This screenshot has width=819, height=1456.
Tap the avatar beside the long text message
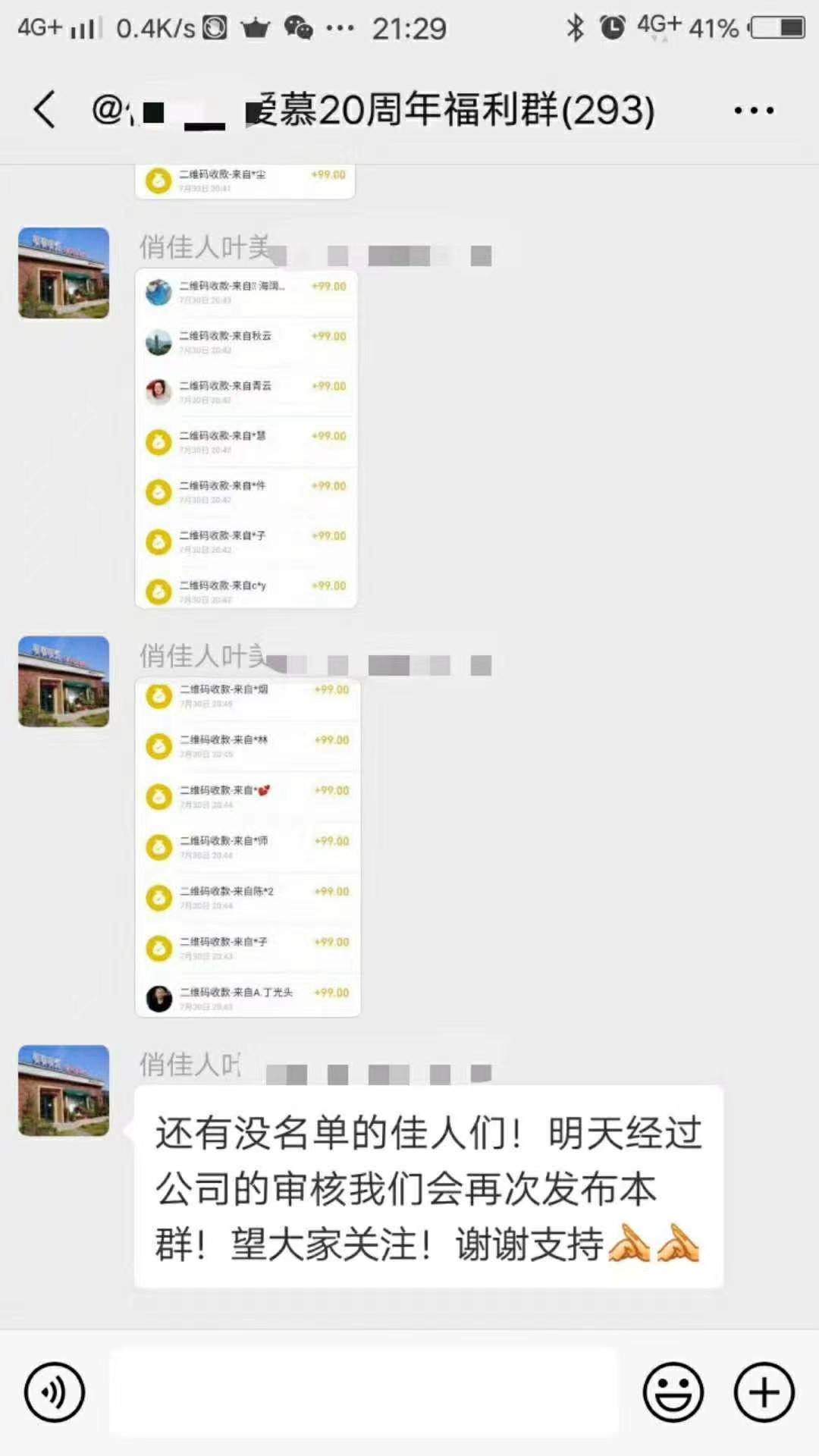click(x=63, y=1090)
